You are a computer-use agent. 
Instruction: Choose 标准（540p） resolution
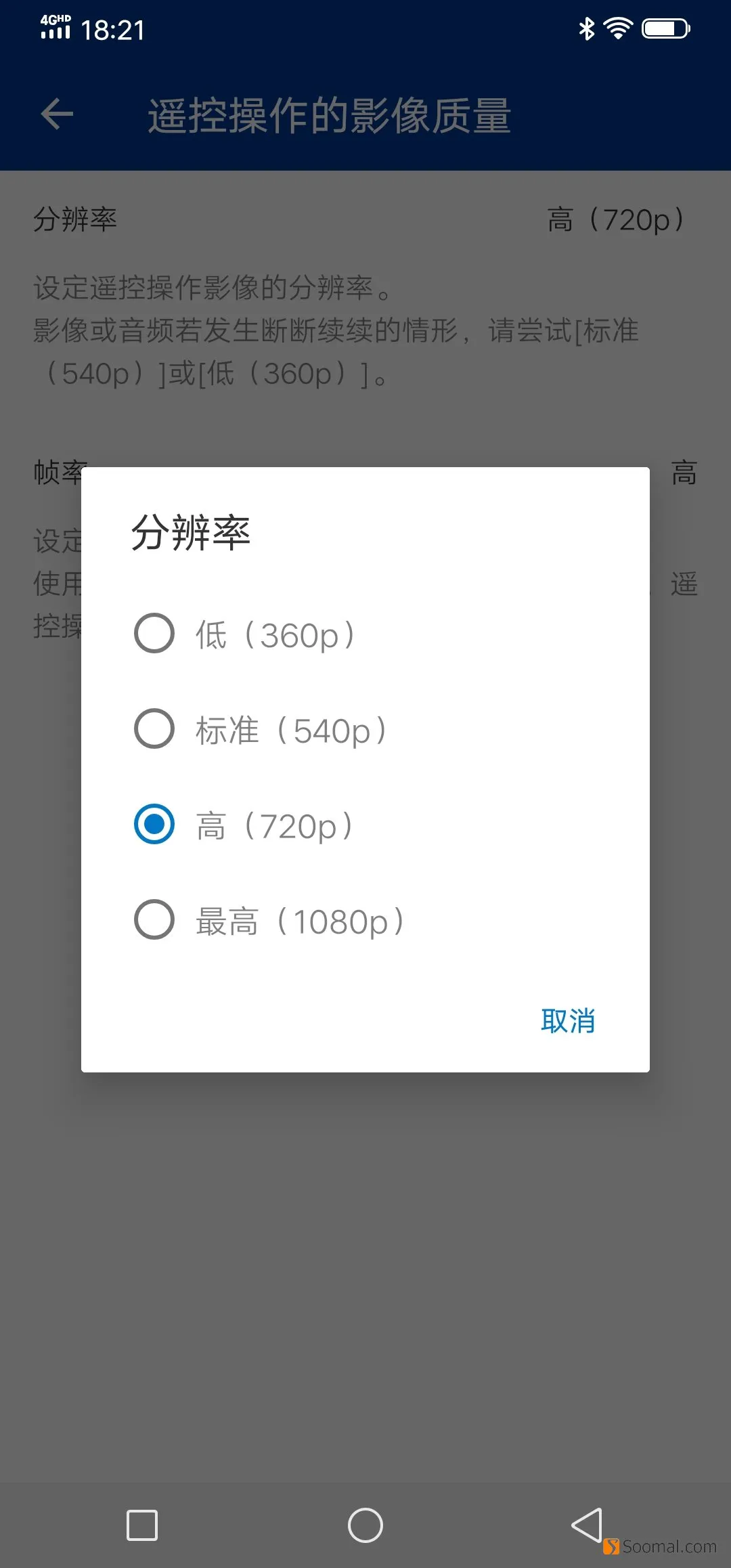365,729
